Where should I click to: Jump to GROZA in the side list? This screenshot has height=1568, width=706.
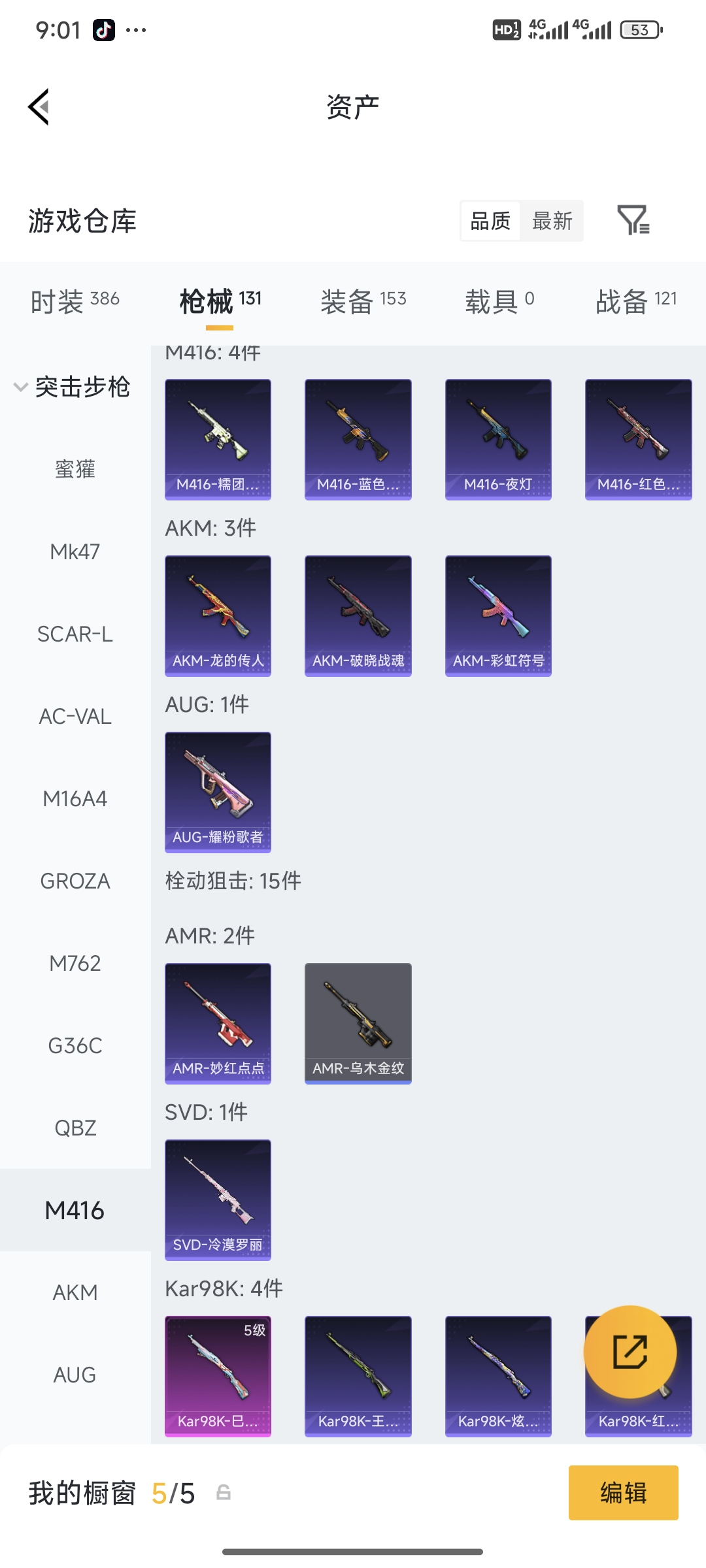tap(75, 881)
